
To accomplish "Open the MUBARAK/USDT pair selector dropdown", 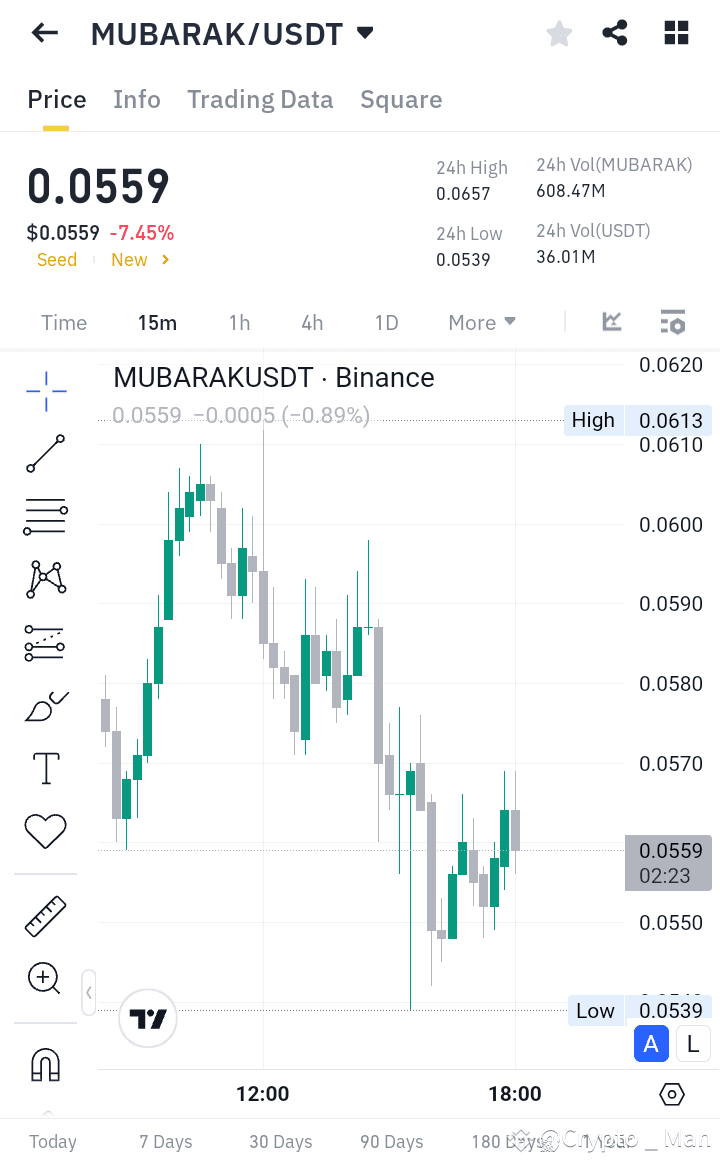I will (x=365, y=32).
